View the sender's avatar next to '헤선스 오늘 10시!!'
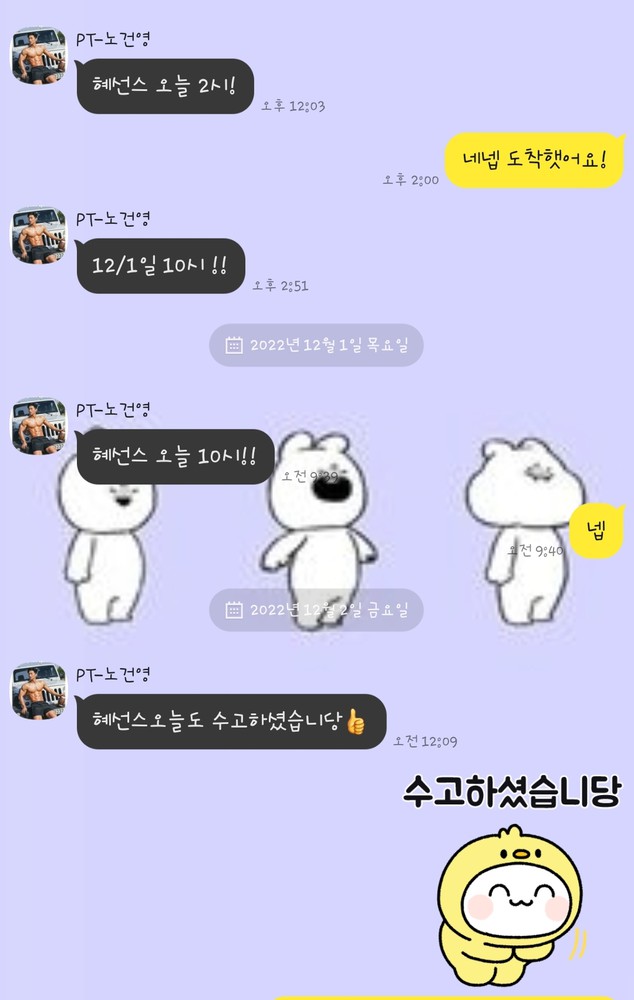Screen dimensions: 634x1000 click(x=38, y=426)
